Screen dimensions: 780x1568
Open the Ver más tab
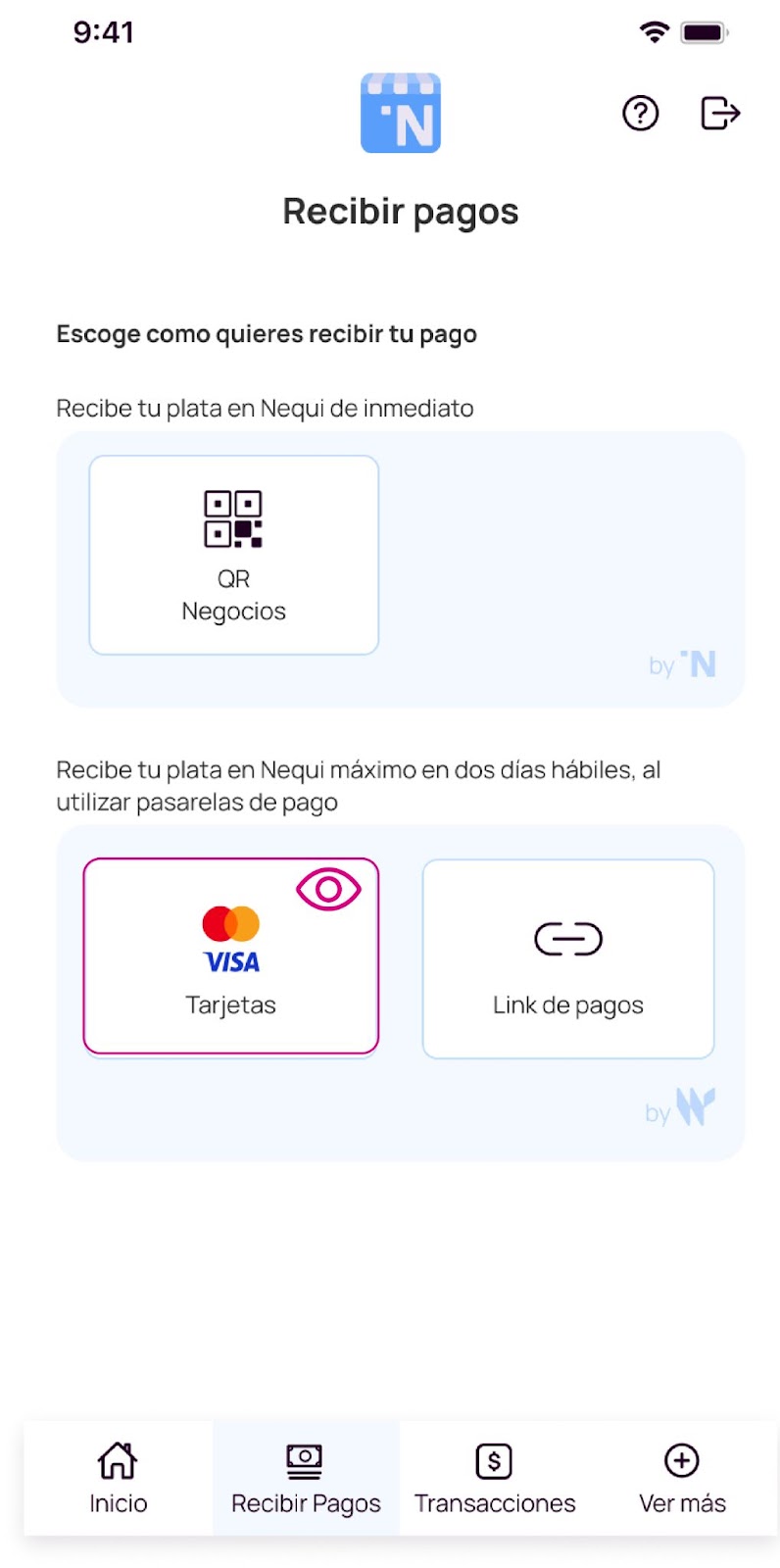coord(681,1480)
